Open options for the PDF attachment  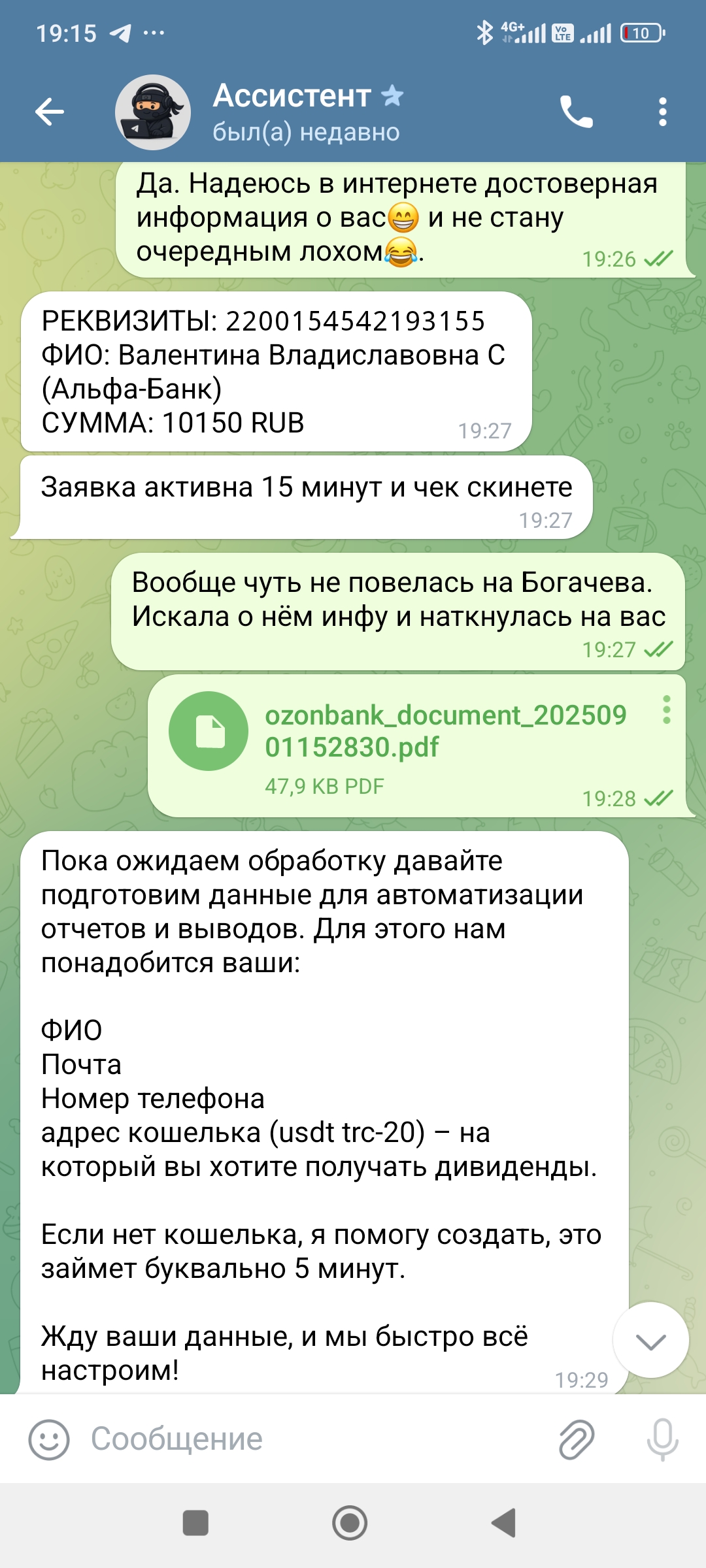(x=666, y=710)
